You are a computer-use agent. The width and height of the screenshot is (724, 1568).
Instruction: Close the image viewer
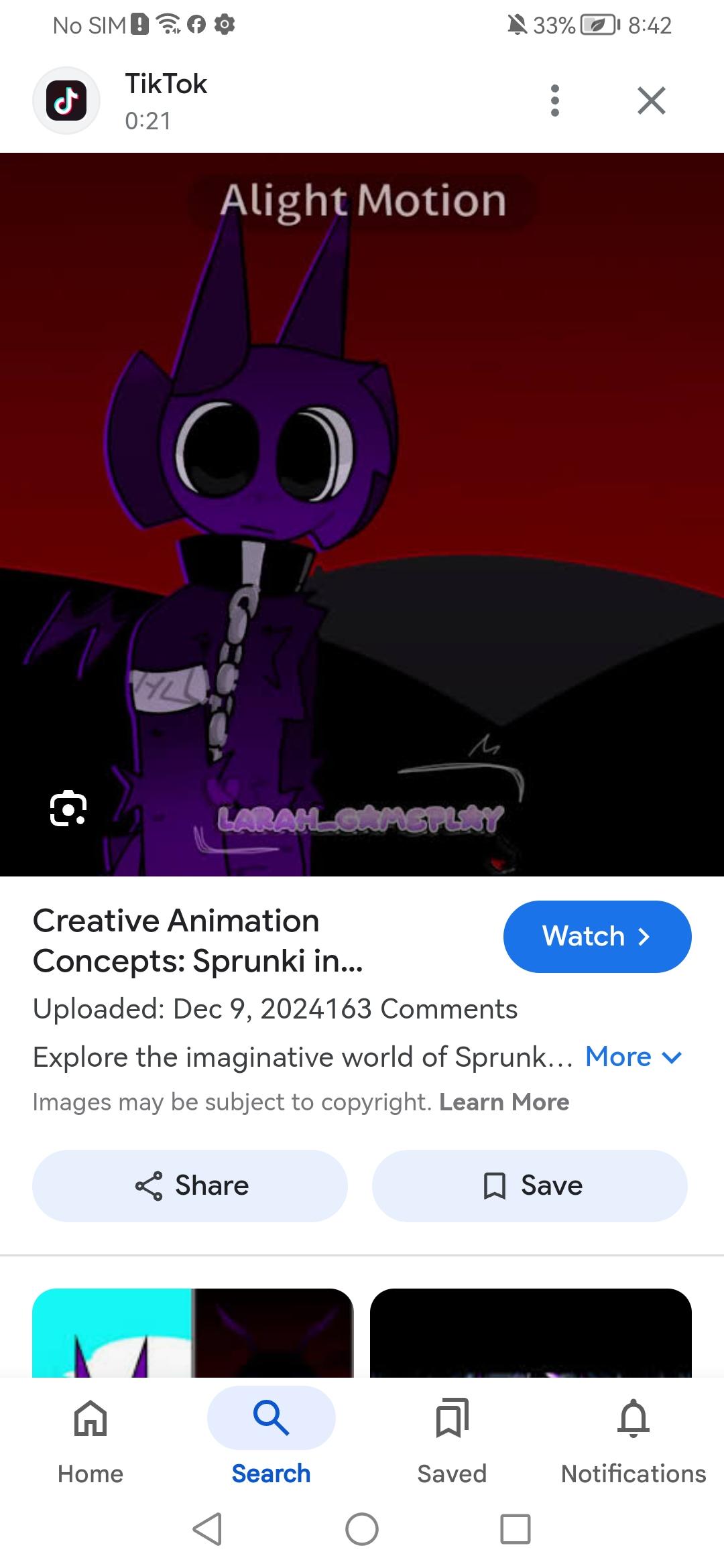pyautogui.click(x=651, y=101)
